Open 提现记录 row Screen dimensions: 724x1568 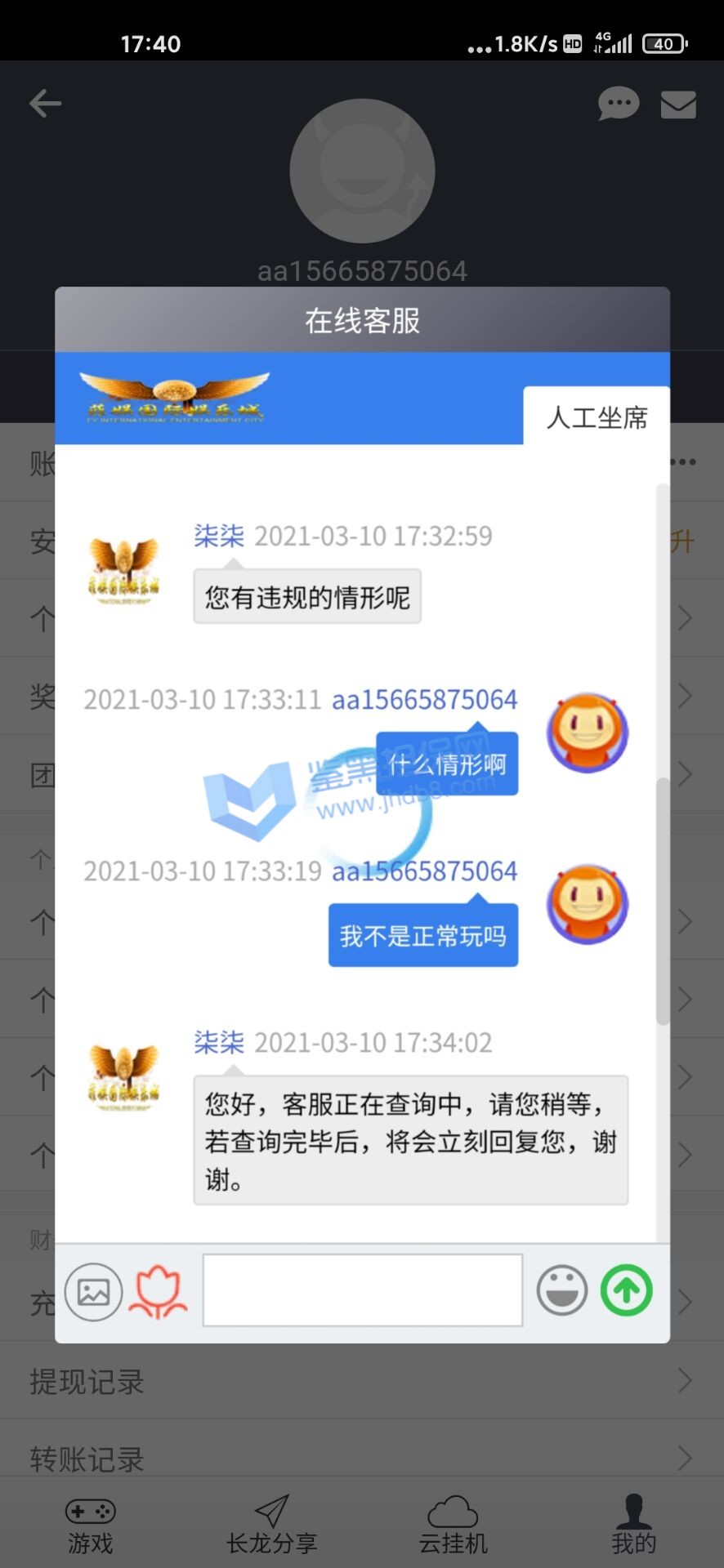[361, 1381]
